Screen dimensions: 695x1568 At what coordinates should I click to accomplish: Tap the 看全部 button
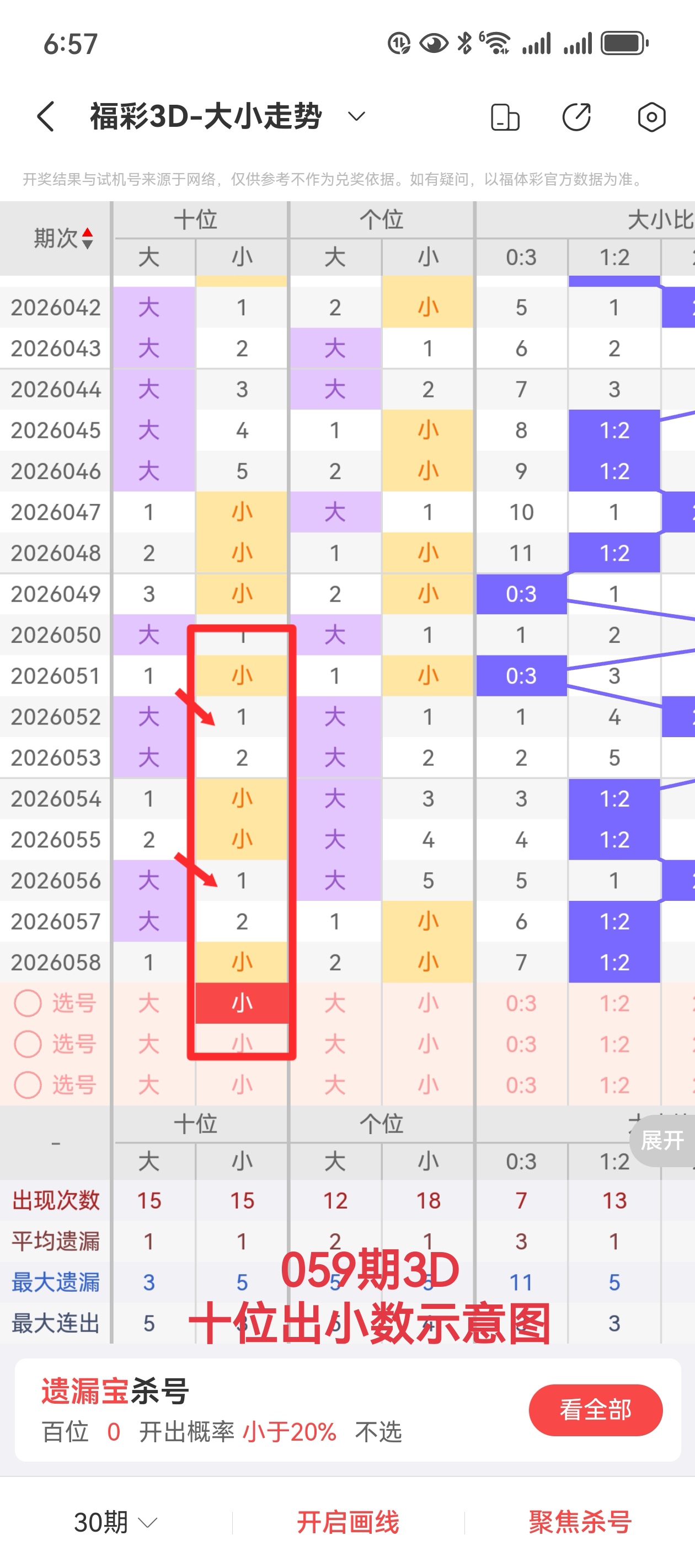595,1409
